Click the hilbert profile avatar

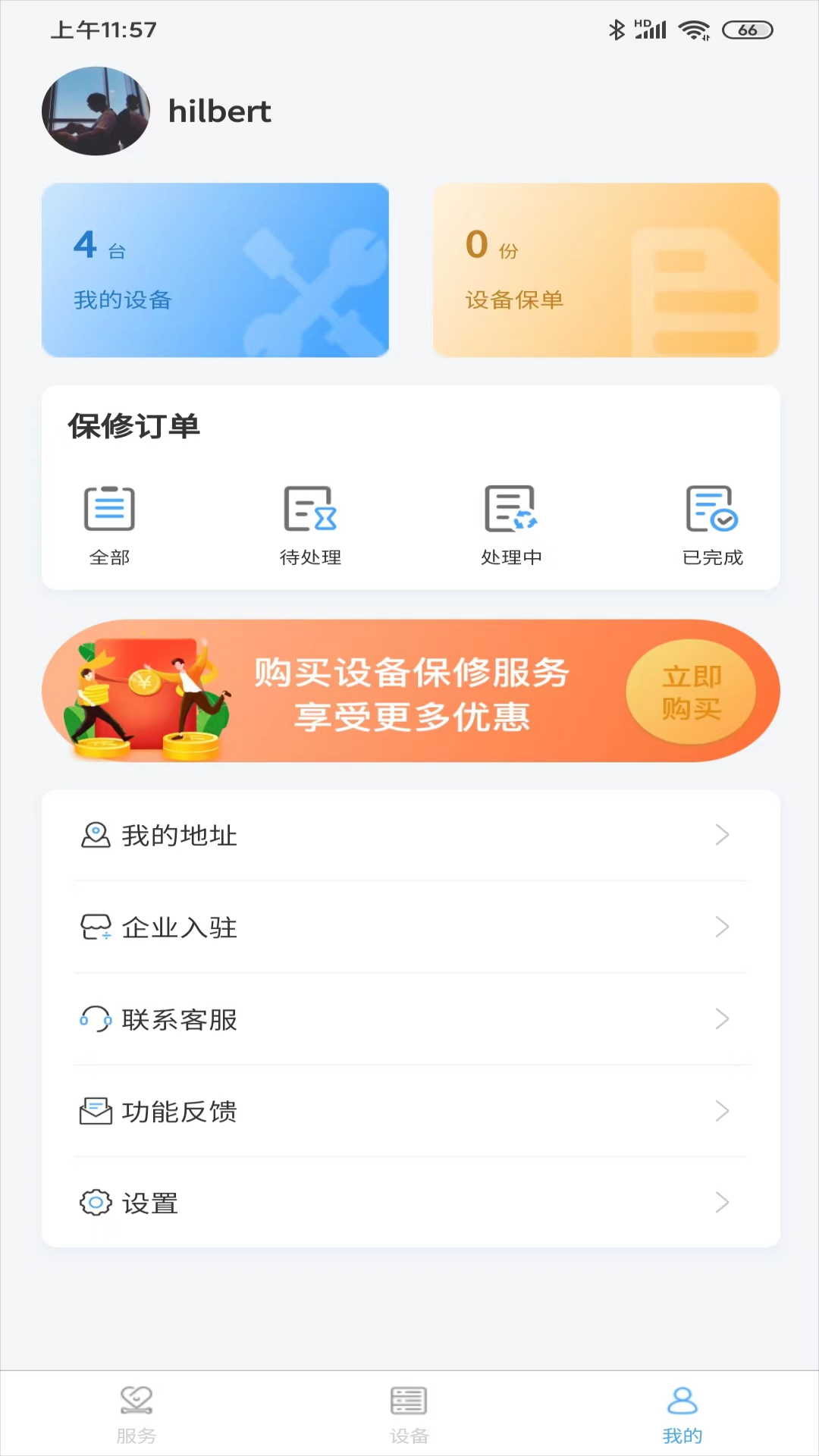coord(96,111)
